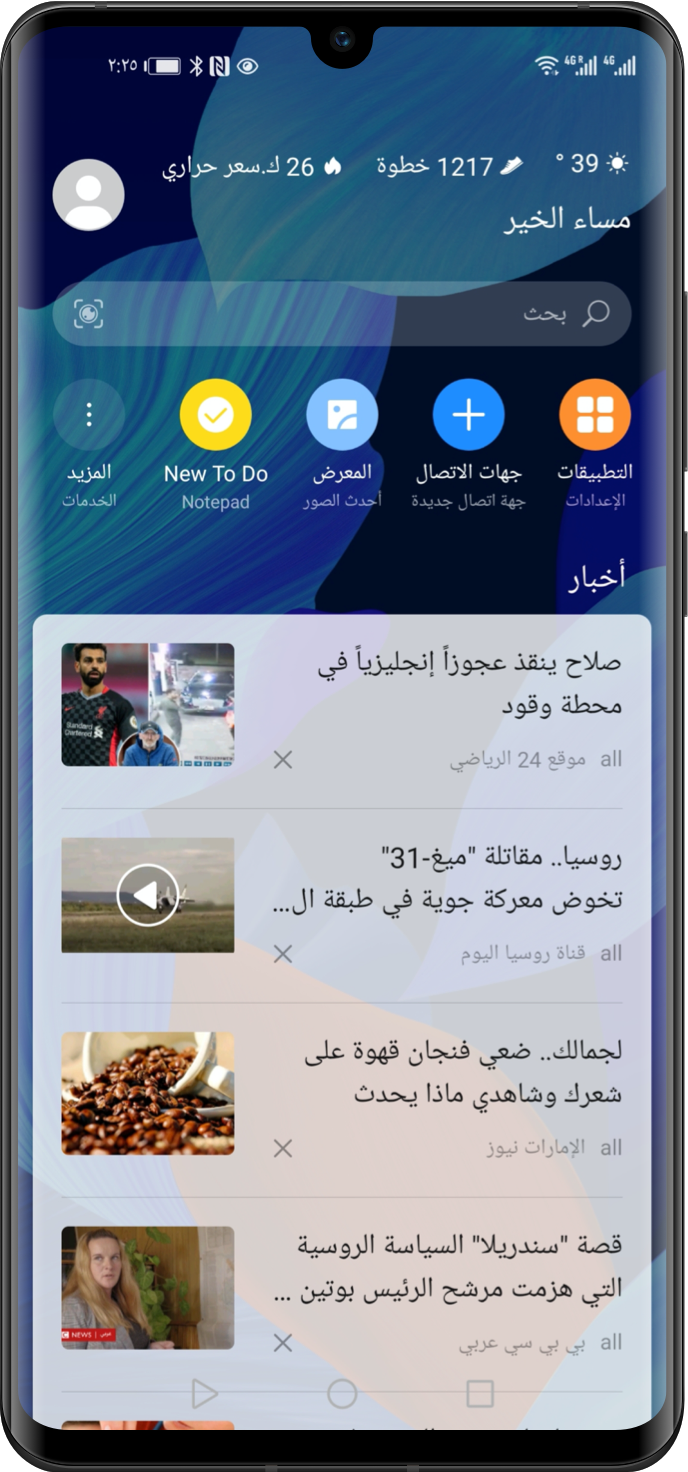The image size is (688, 1472).
Task: Open المعرض latest photos
Action: click(x=342, y=415)
